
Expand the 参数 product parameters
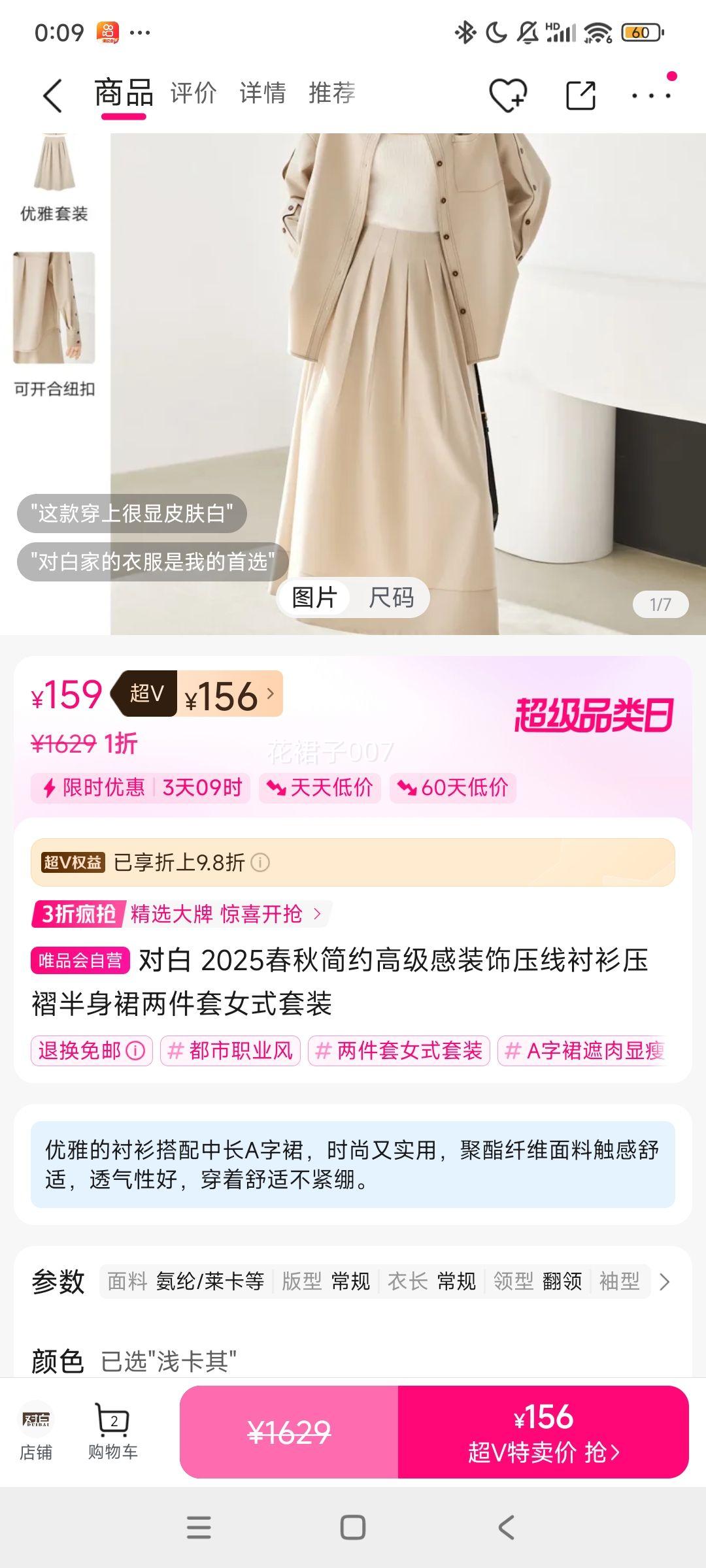pyautogui.click(x=664, y=1282)
